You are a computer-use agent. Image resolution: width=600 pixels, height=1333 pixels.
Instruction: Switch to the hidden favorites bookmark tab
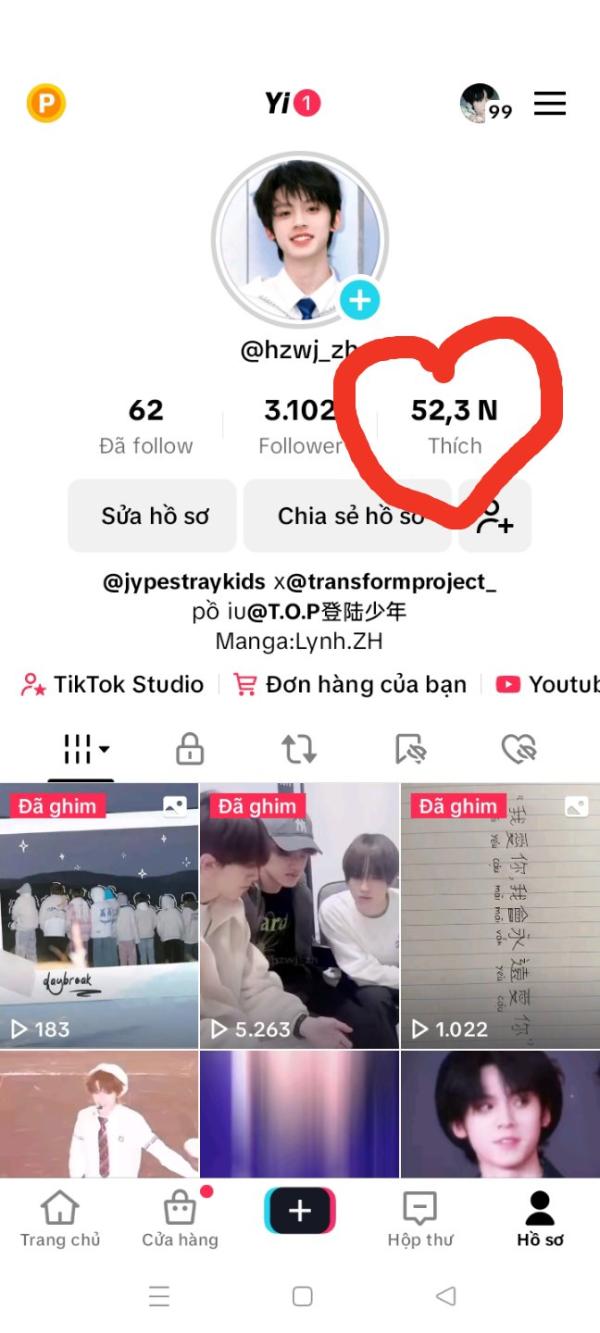click(410, 748)
